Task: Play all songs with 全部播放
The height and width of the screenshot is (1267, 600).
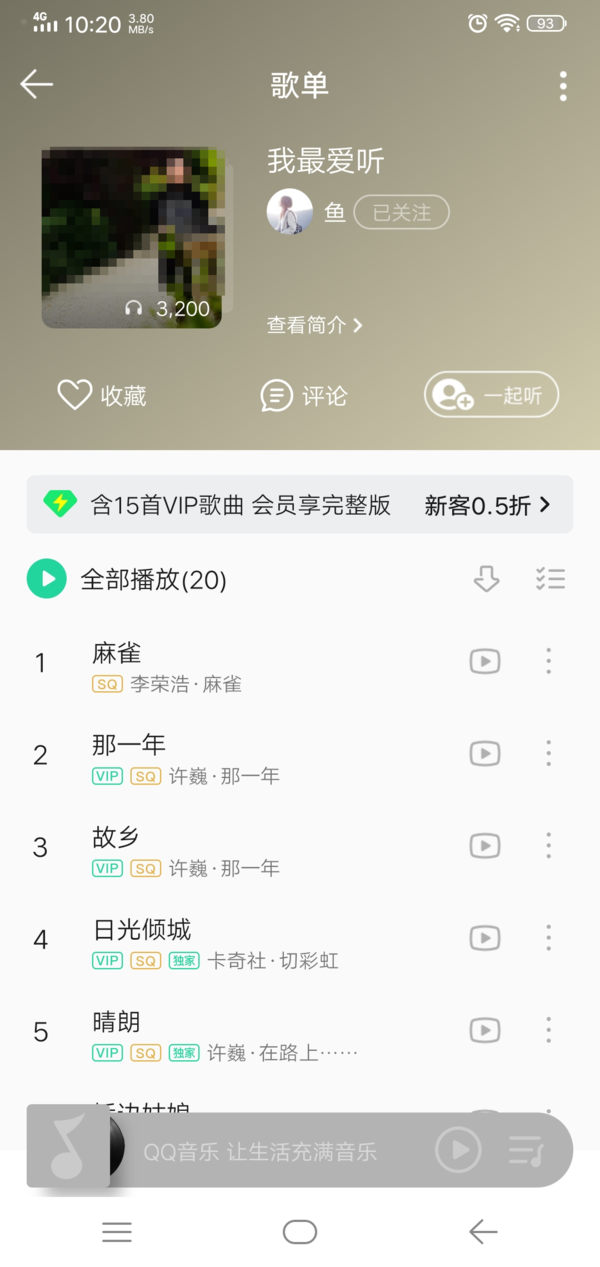Action: [128, 579]
